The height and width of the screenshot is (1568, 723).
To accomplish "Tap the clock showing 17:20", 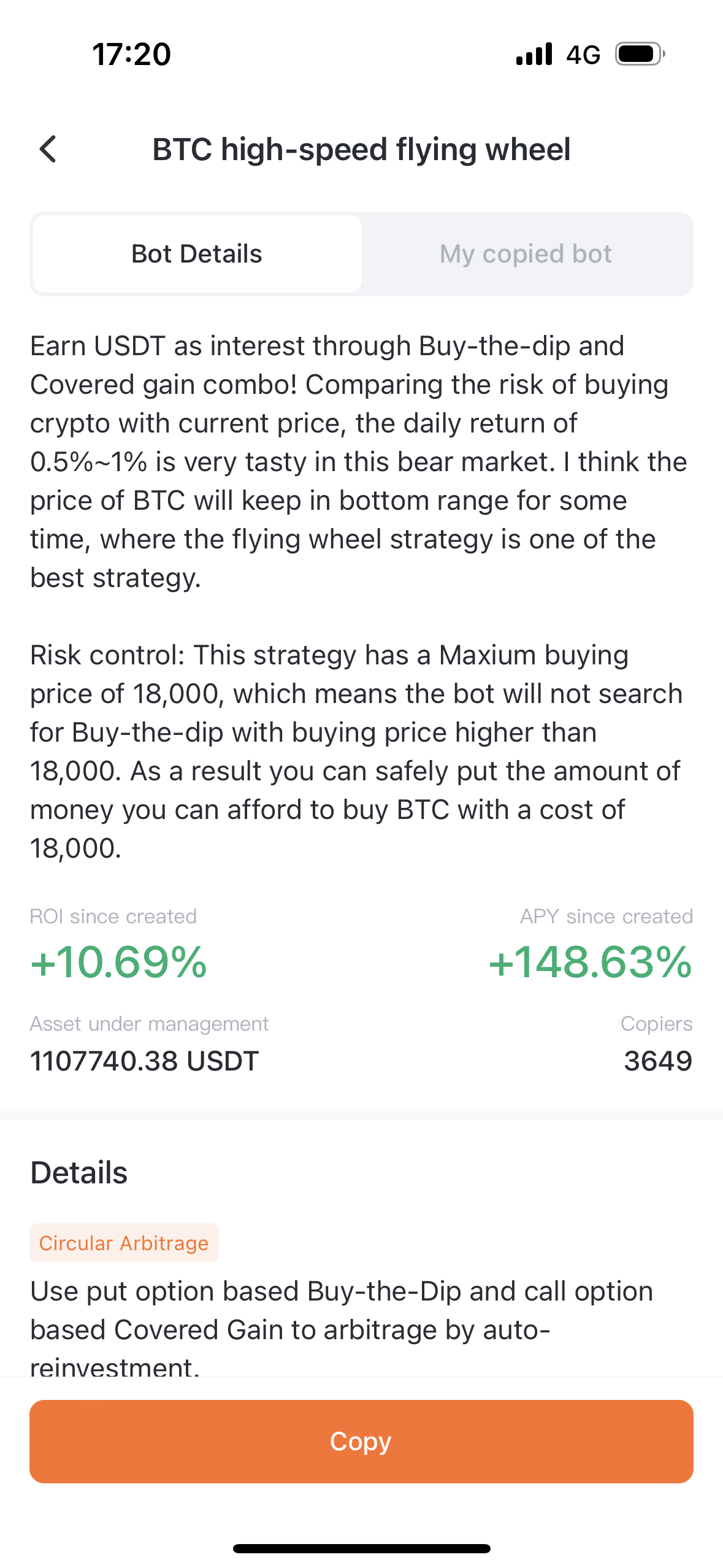I will point(131,55).
